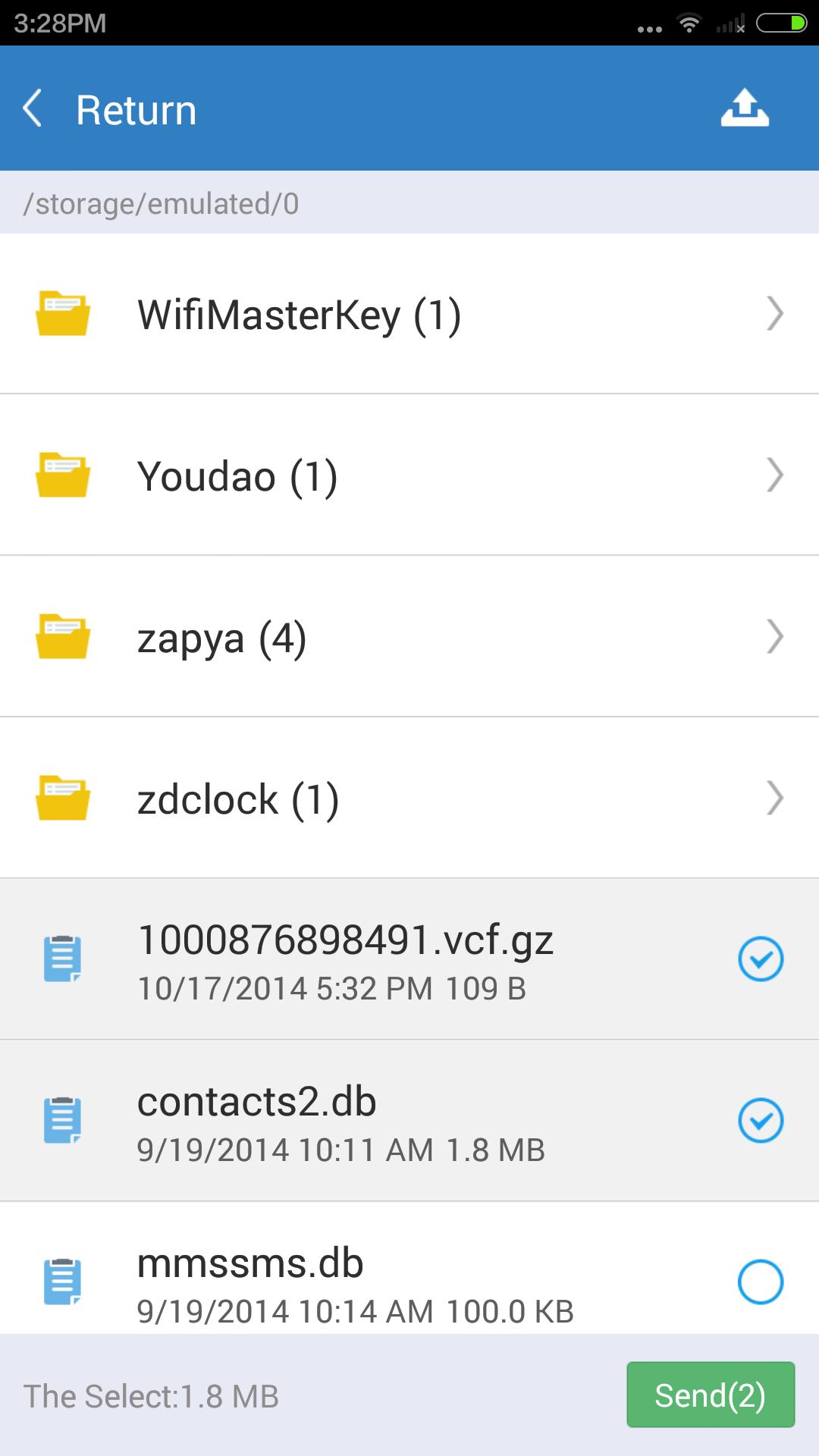Uncheck contacts2.db file

click(x=760, y=1121)
